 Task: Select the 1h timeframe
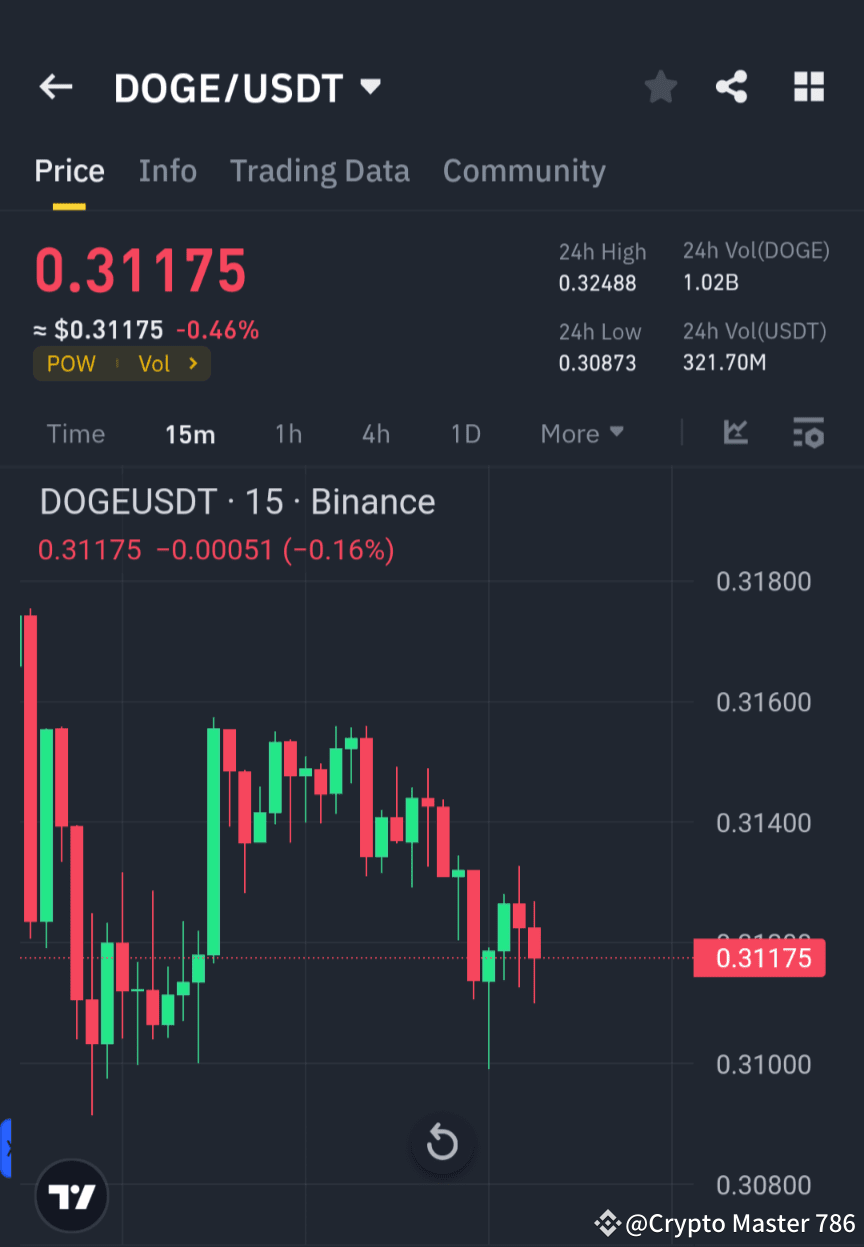288,433
